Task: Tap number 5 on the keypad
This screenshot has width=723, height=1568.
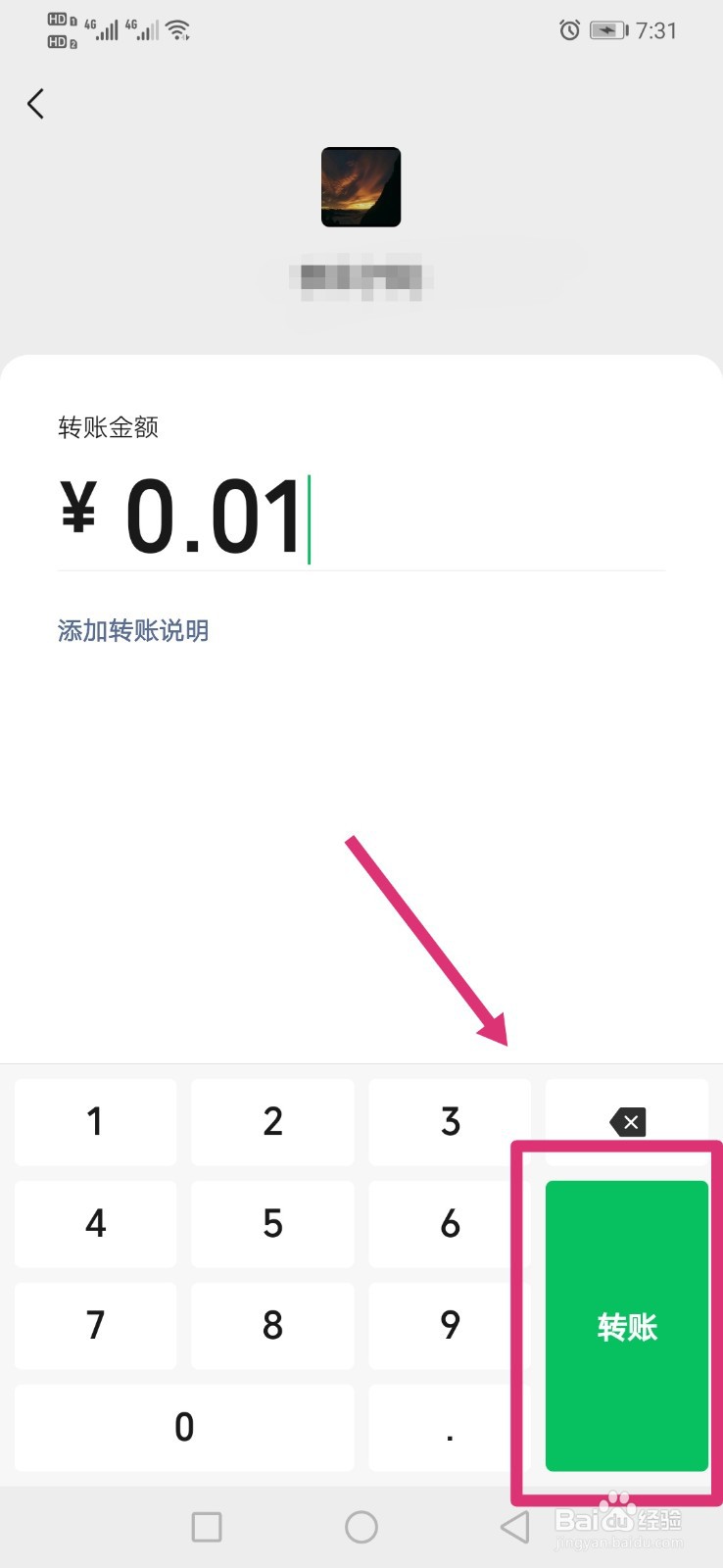Action: [x=272, y=1224]
